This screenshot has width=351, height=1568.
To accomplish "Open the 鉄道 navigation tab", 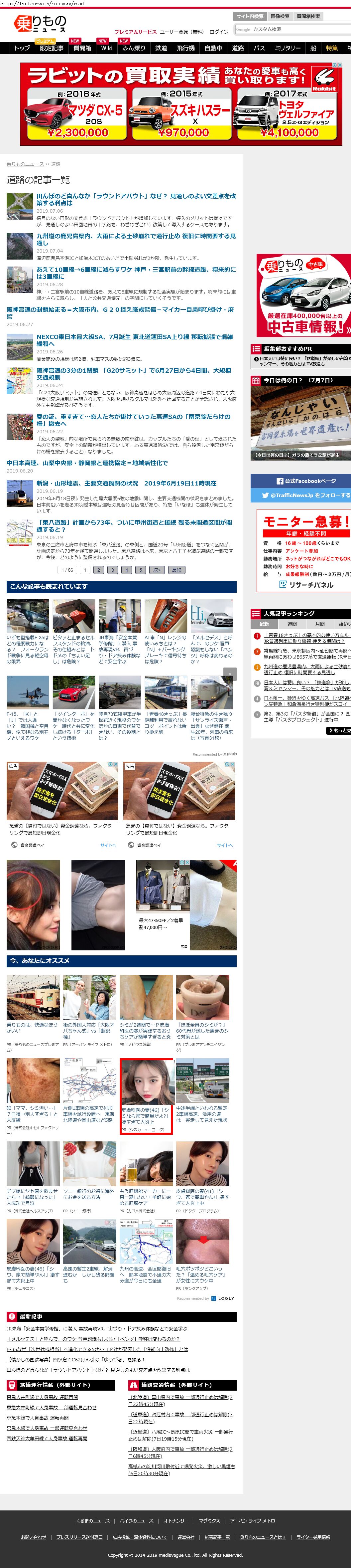I will pos(161,48).
